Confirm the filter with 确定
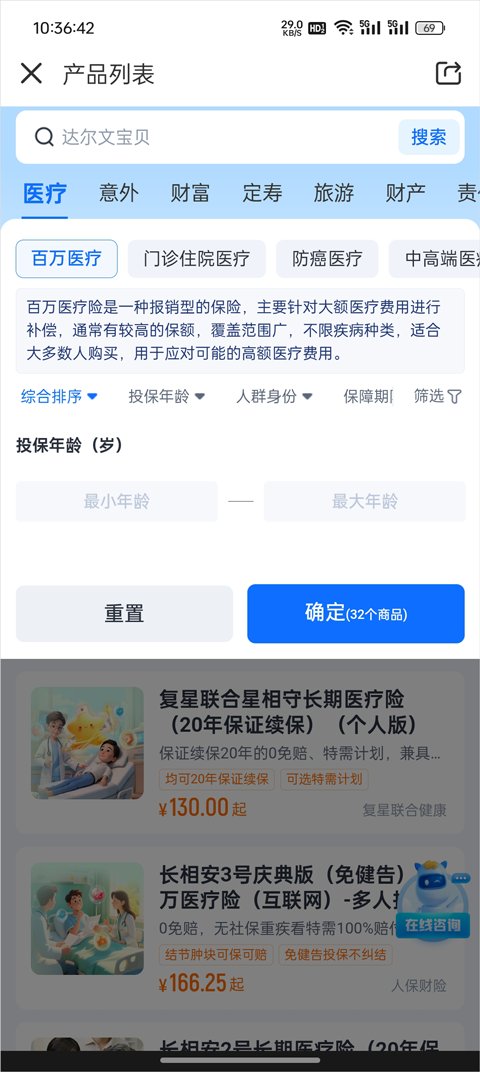480x1072 pixels. 356,613
